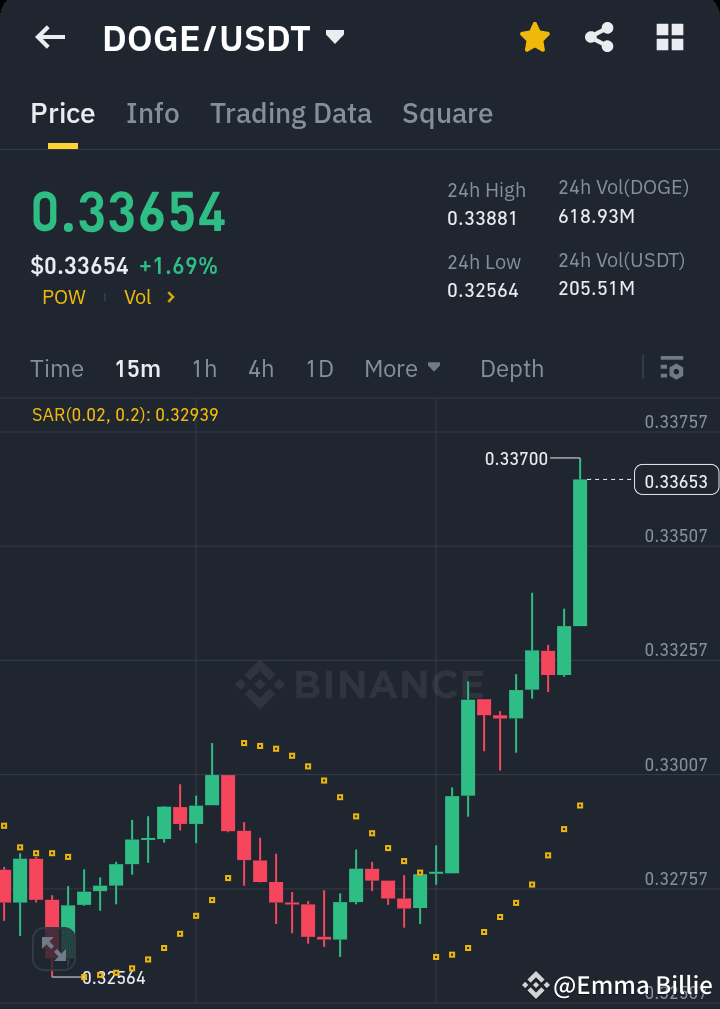Switch to the Trading Data tab
The image size is (720, 1009).
click(x=290, y=113)
